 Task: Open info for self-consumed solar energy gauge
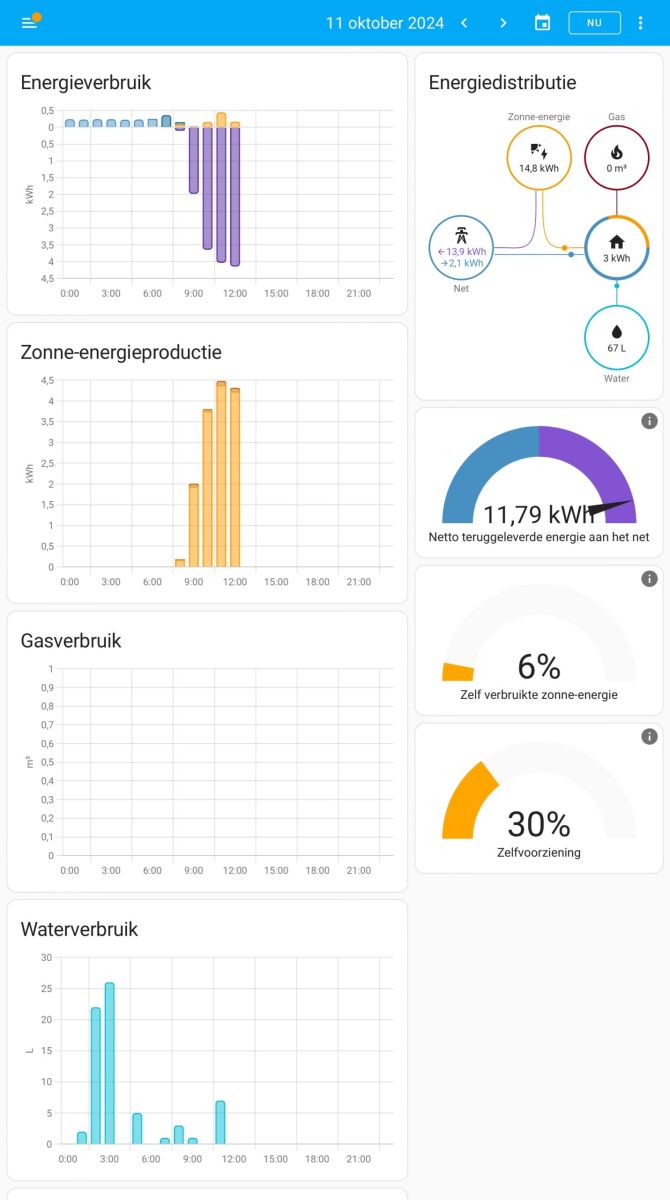point(649,579)
